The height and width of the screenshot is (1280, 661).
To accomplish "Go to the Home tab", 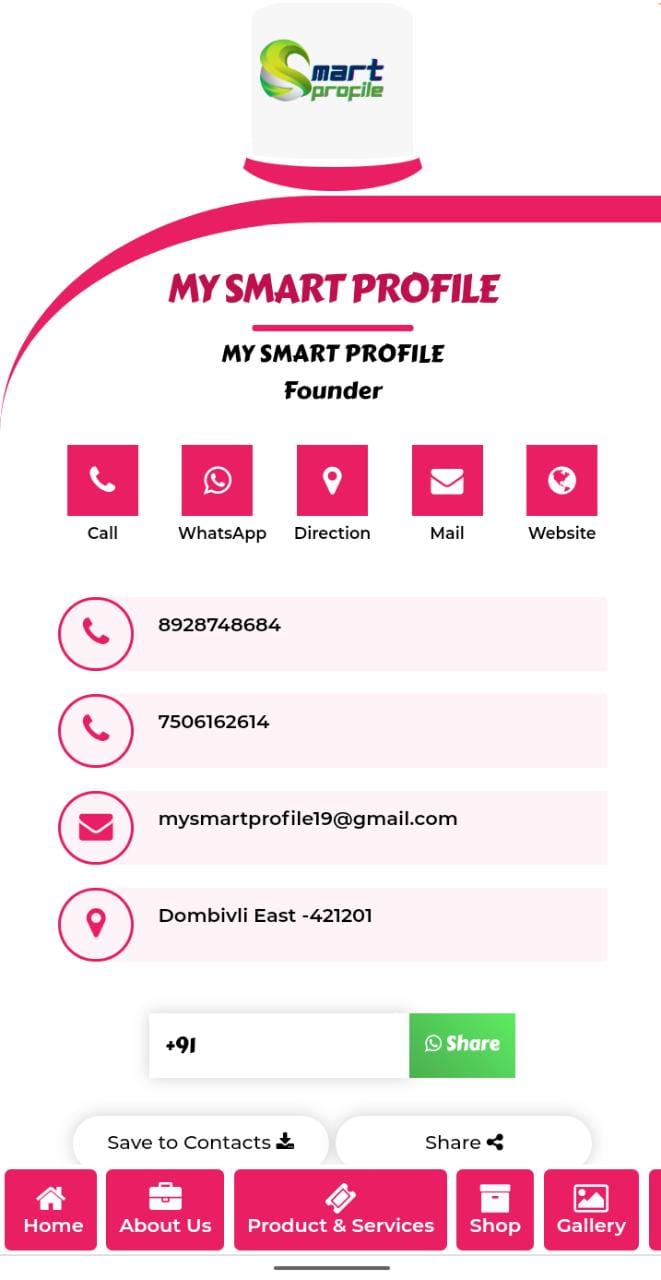I will pos(52,1210).
